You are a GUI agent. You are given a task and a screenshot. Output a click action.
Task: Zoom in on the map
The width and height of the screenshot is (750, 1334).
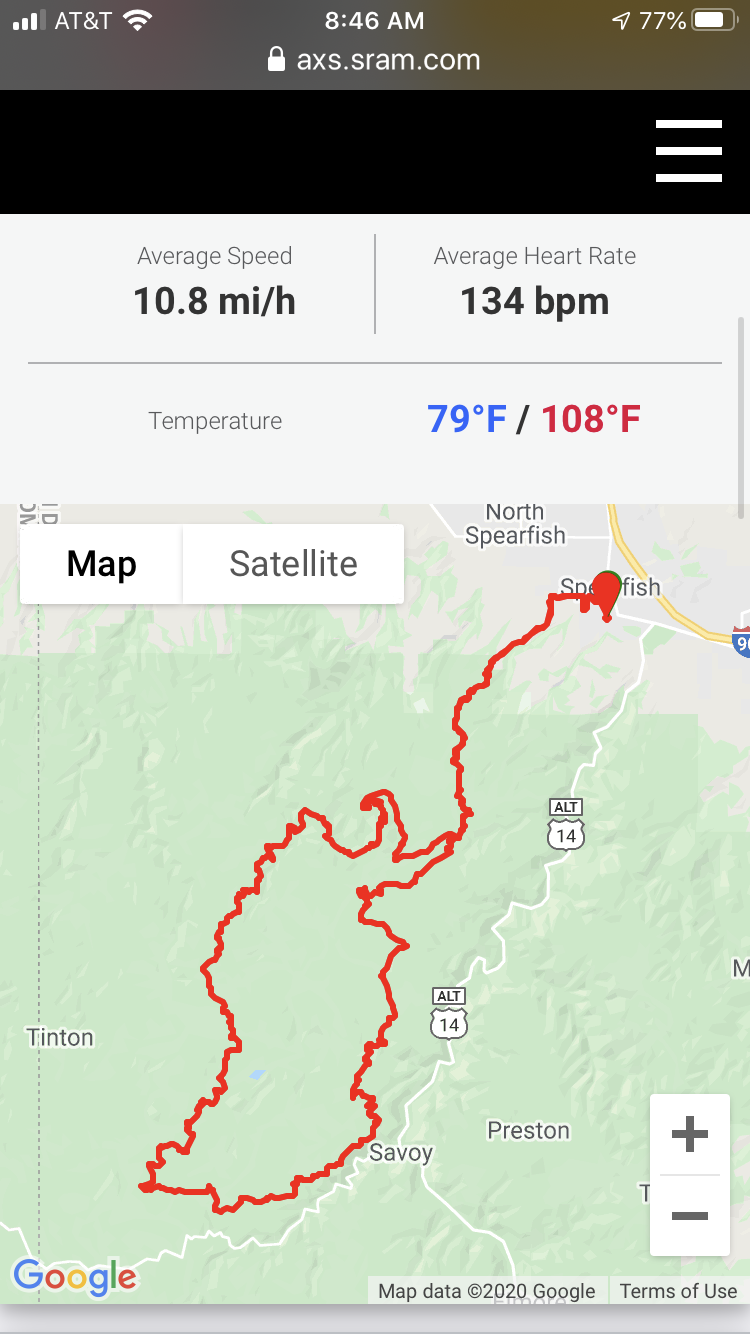click(689, 1135)
